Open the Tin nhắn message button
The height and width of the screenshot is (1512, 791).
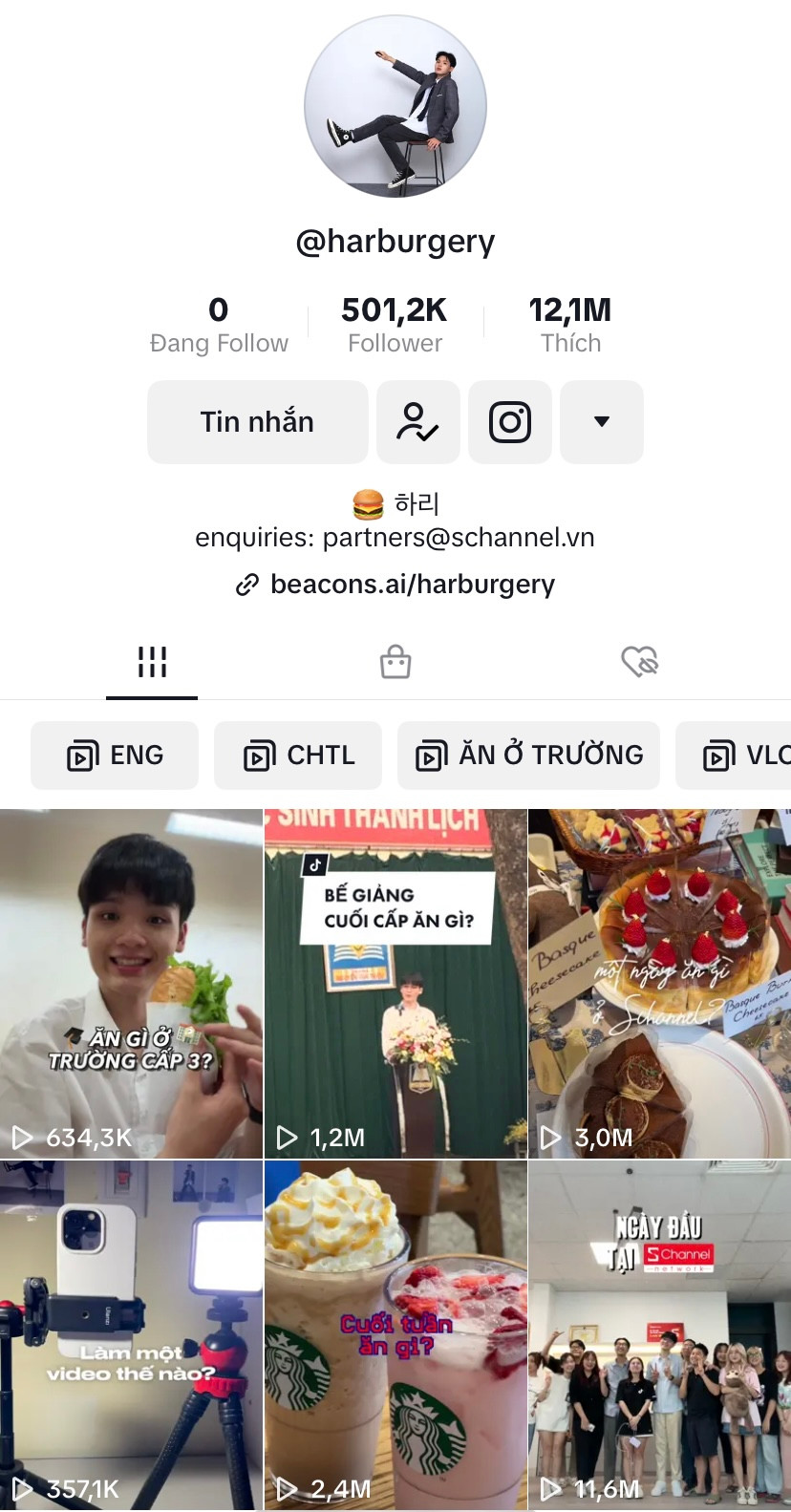click(x=257, y=422)
